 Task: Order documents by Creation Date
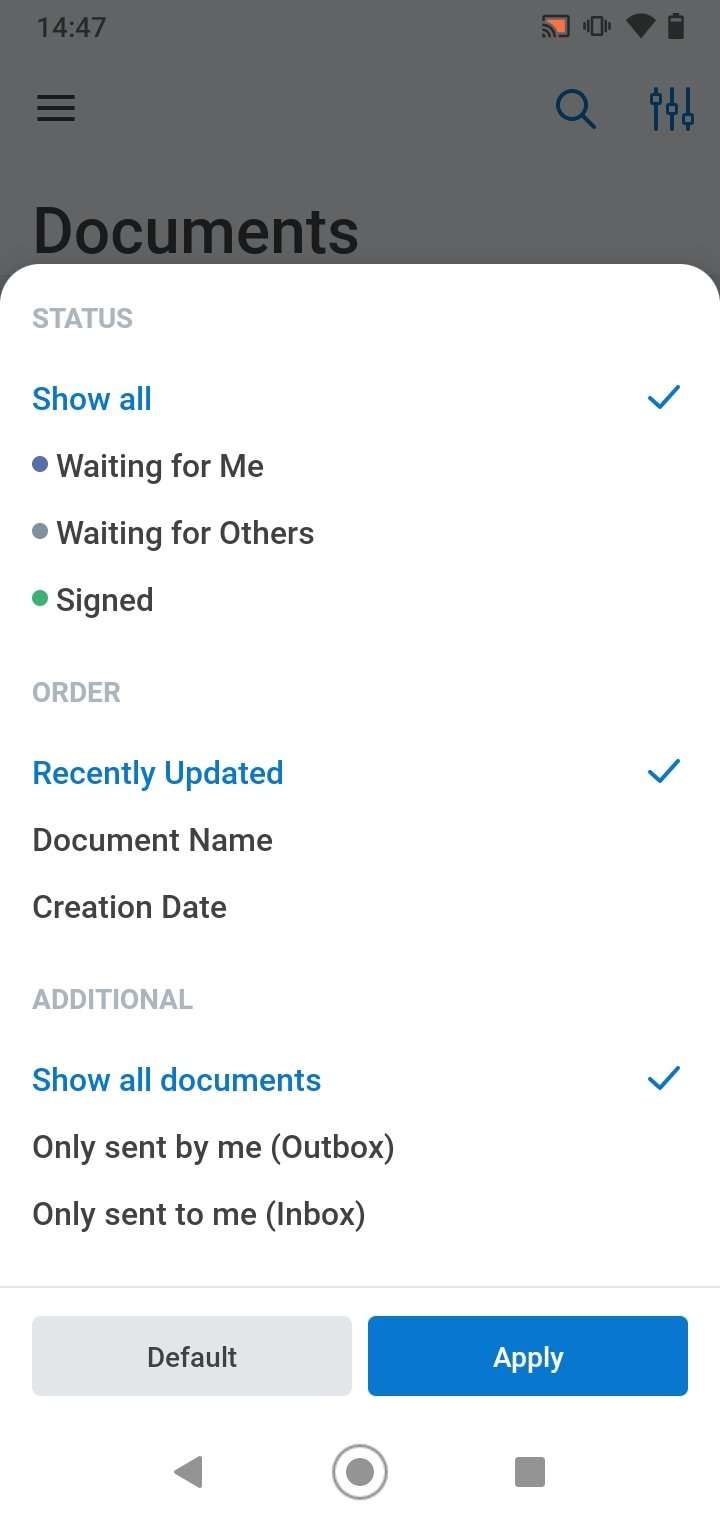coord(360,907)
